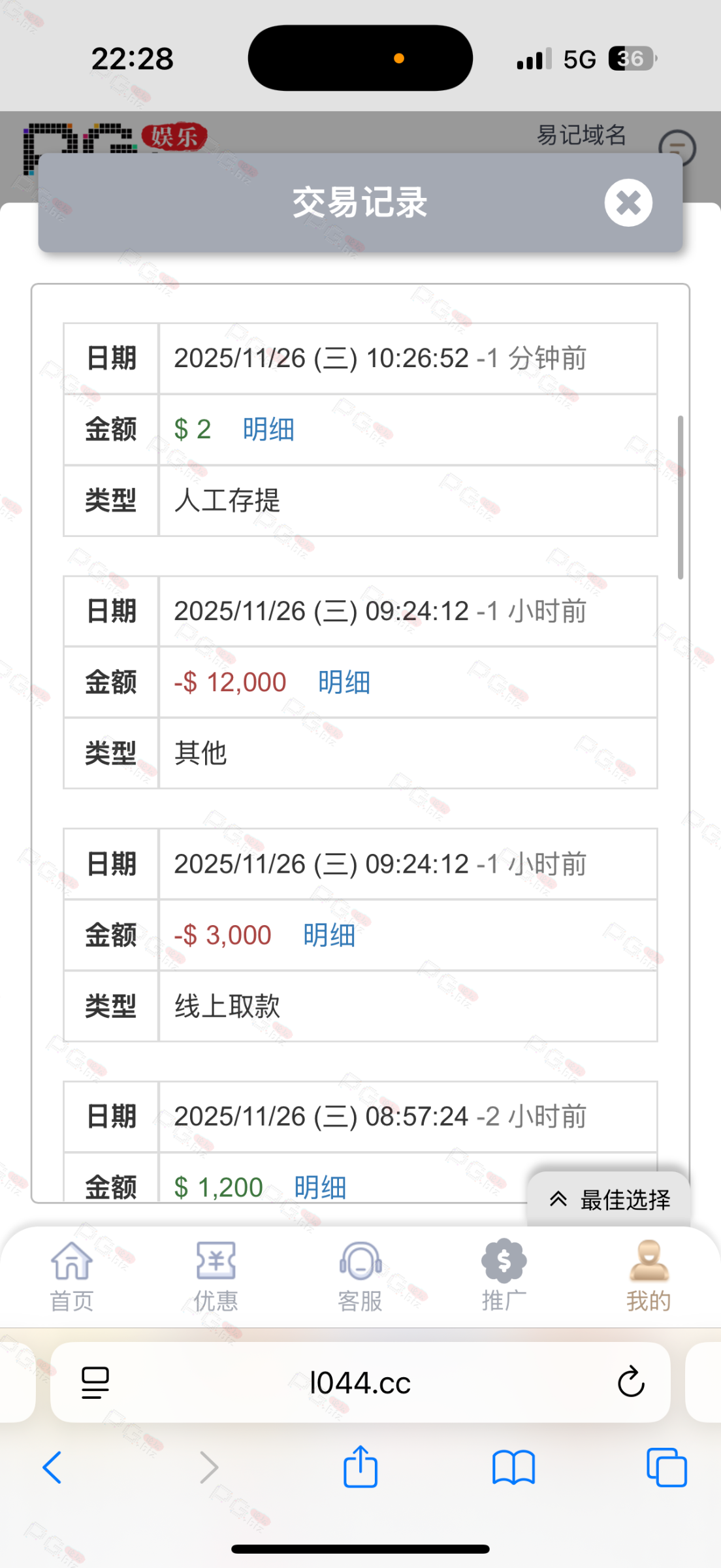View 明细 of the -$ 12,000 record
Viewport: 721px width, 1568px height.
click(344, 683)
